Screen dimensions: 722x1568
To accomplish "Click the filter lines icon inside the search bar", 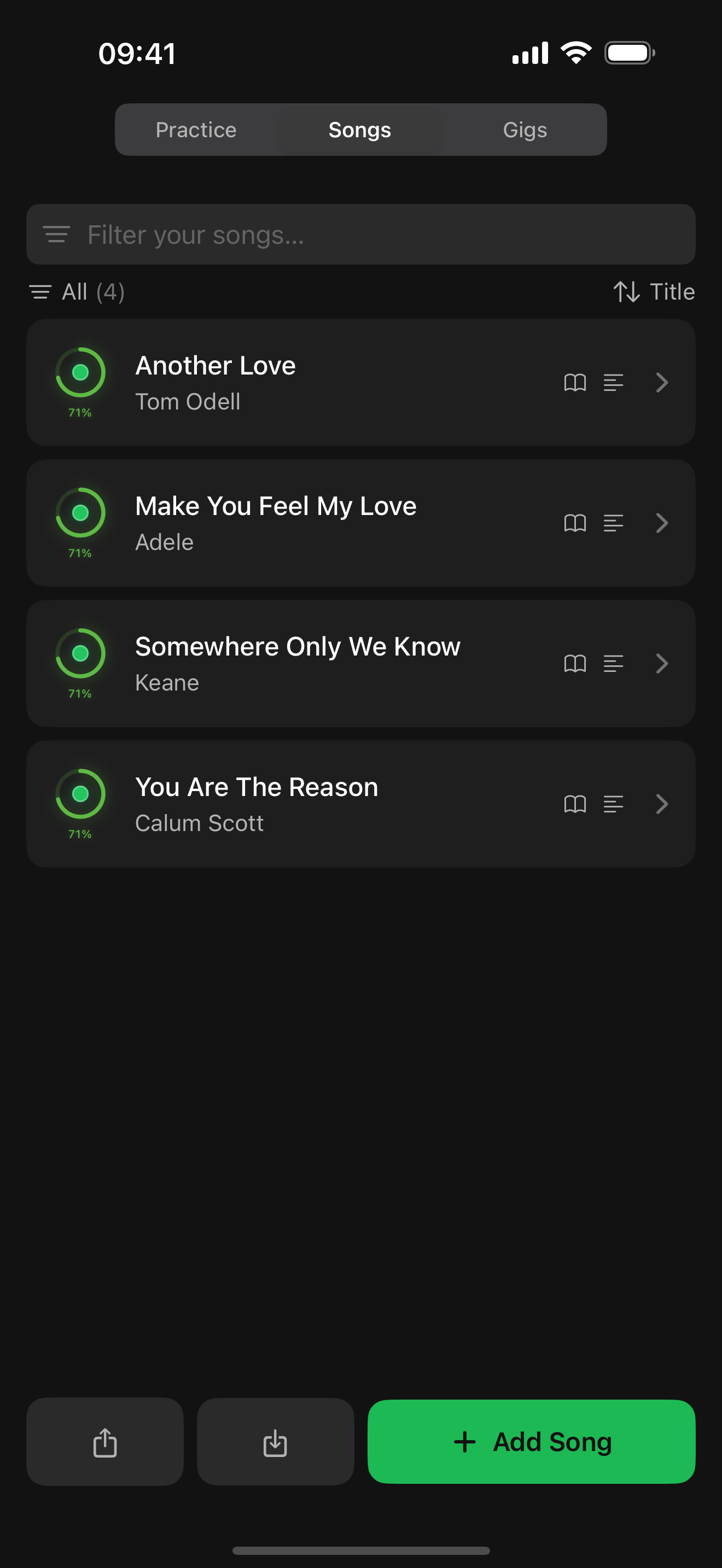I will [57, 235].
